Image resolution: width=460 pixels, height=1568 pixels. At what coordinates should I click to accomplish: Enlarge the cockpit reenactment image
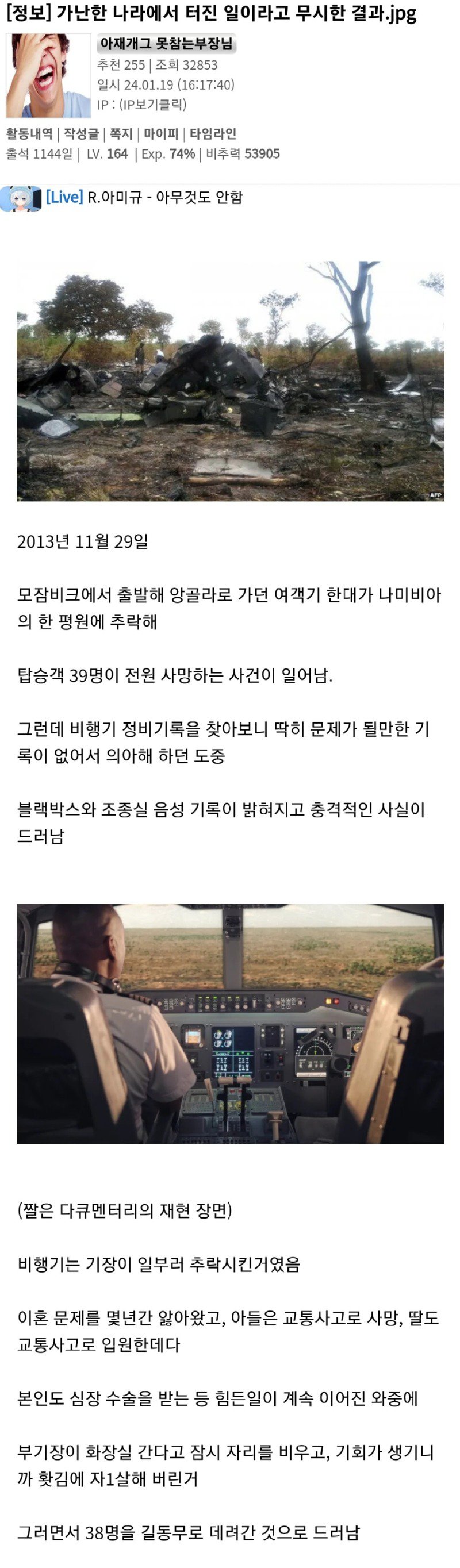(231, 1023)
